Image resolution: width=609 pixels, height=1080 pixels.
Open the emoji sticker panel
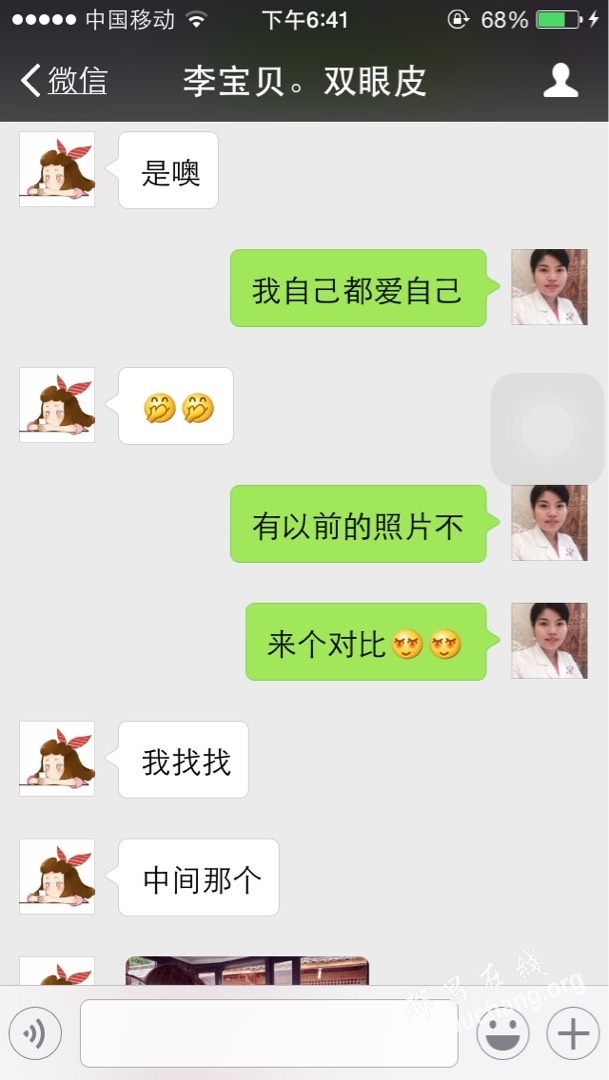[502, 1033]
